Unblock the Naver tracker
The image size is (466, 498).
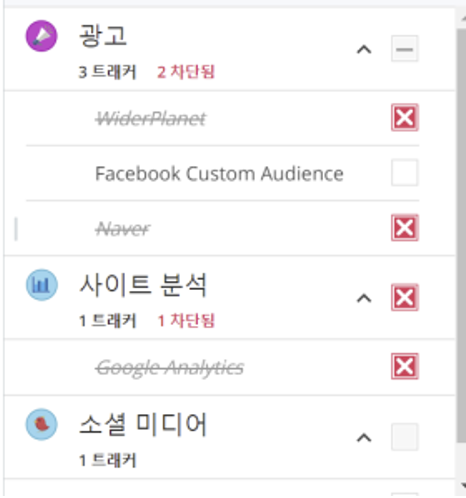405,228
